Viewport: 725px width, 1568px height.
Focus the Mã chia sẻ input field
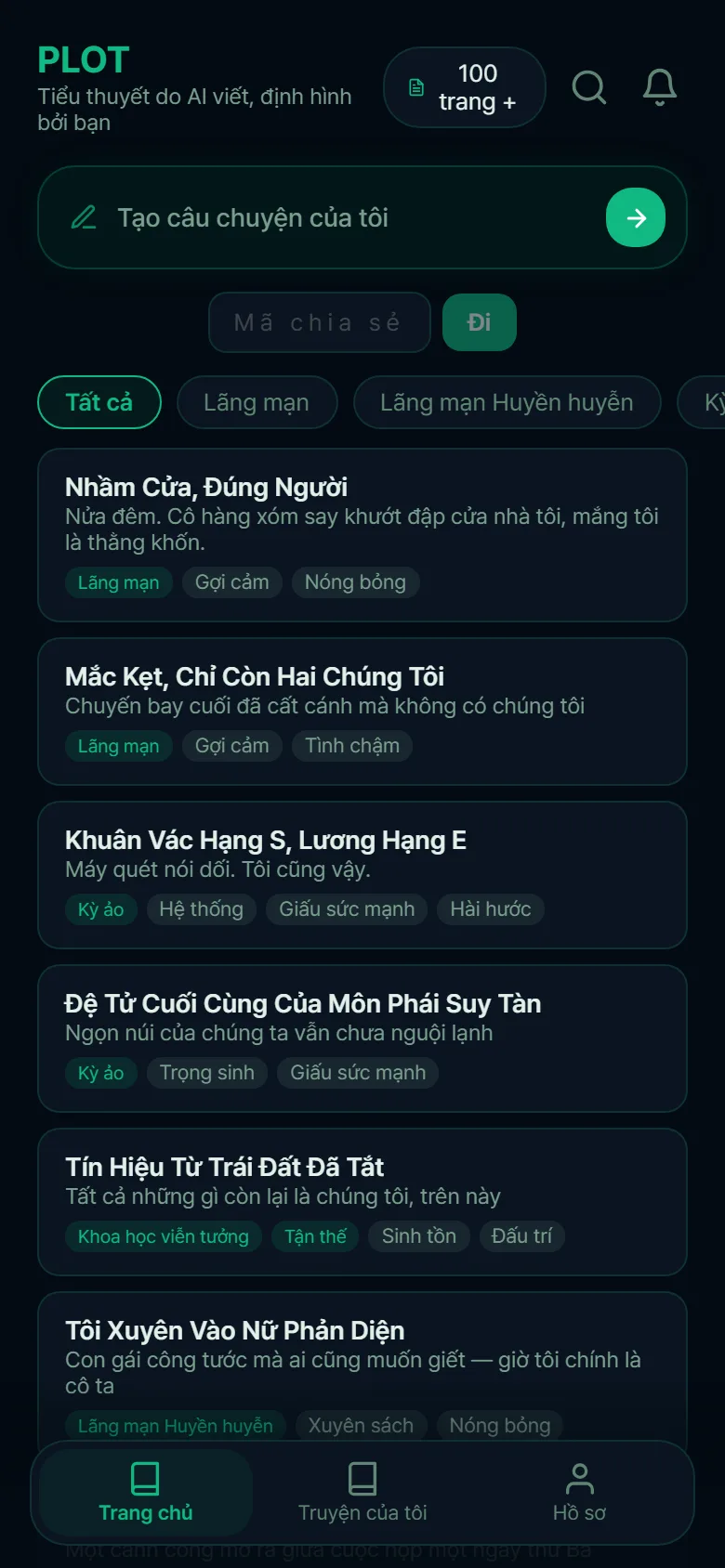[320, 322]
